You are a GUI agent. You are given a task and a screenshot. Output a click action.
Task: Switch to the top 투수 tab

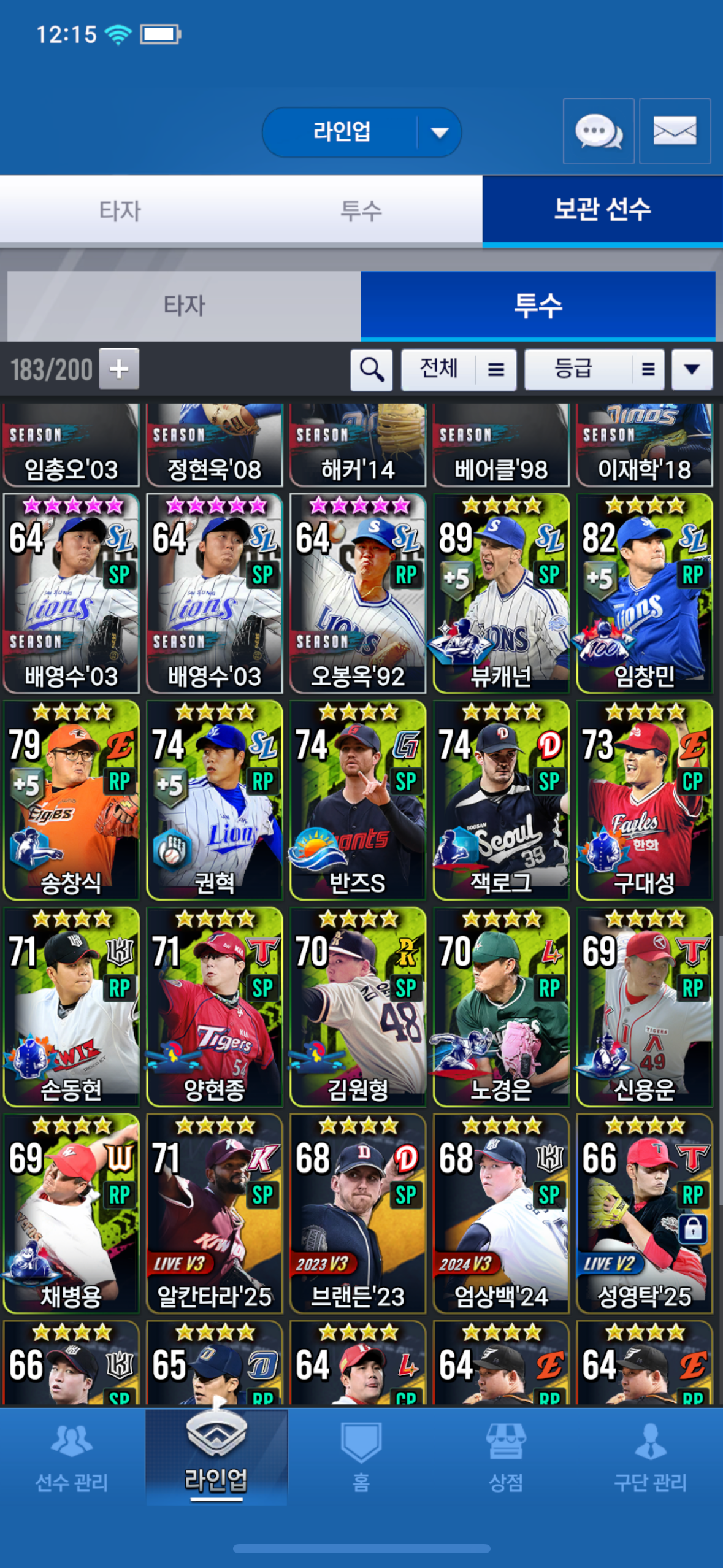pos(361,210)
